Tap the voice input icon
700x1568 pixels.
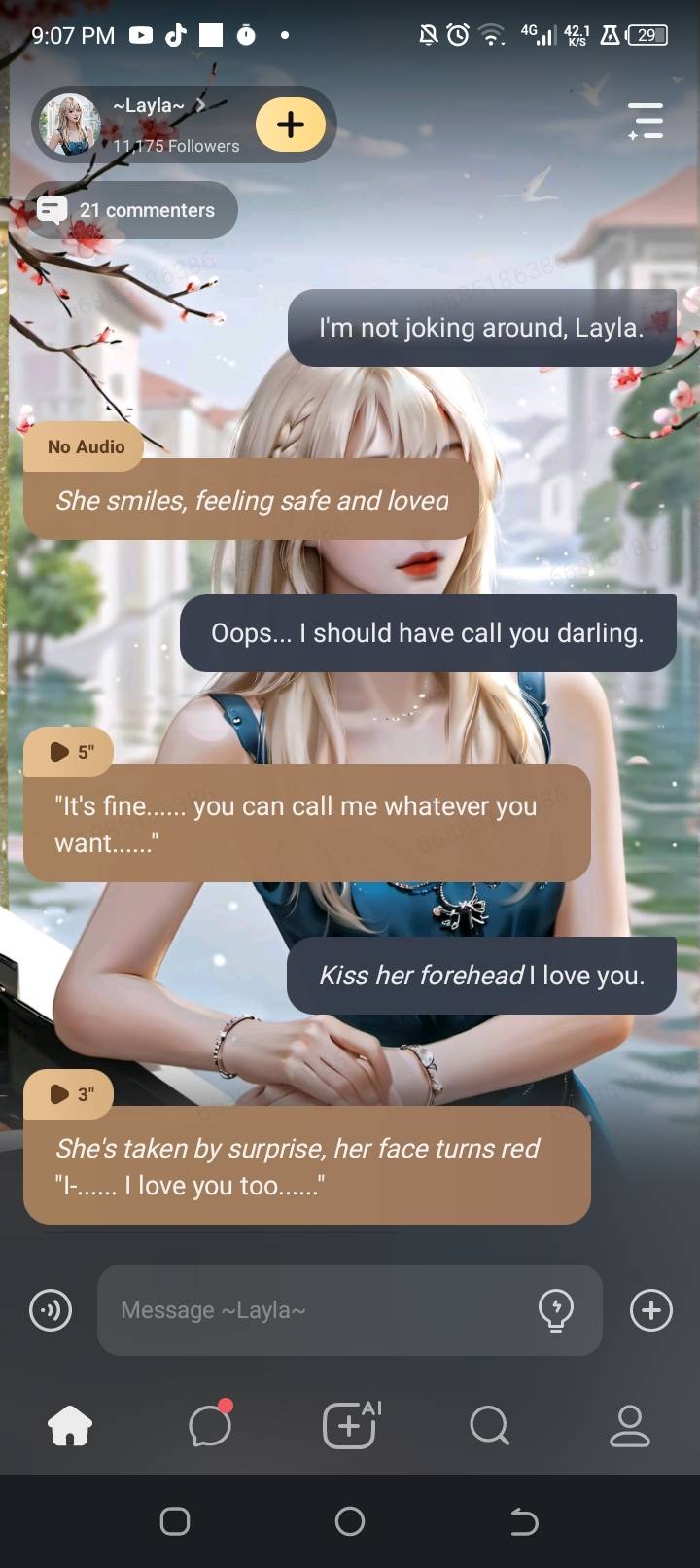(x=51, y=1310)
